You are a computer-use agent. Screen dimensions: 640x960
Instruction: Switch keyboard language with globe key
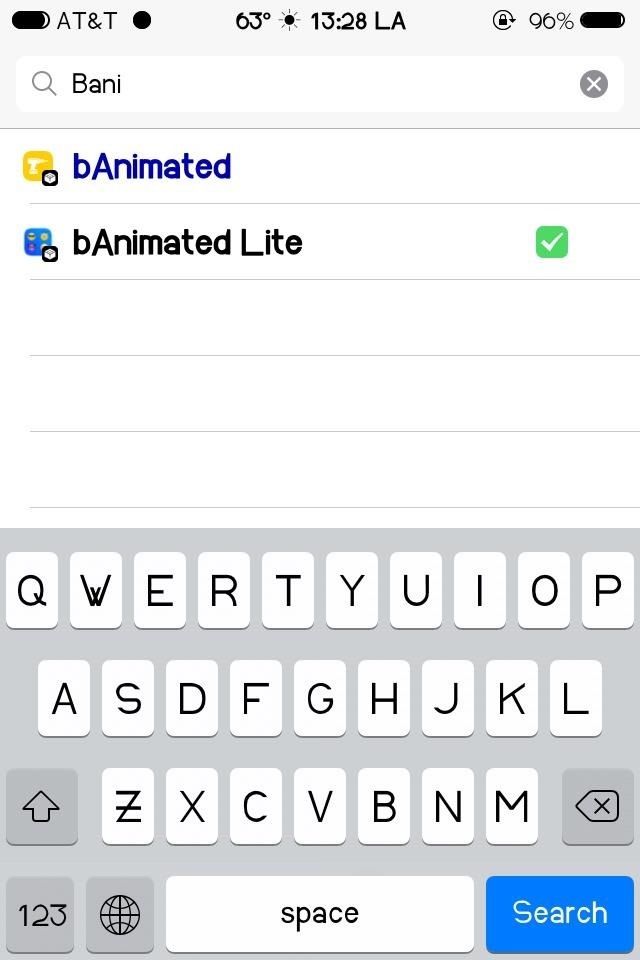(x=120, y=913)
